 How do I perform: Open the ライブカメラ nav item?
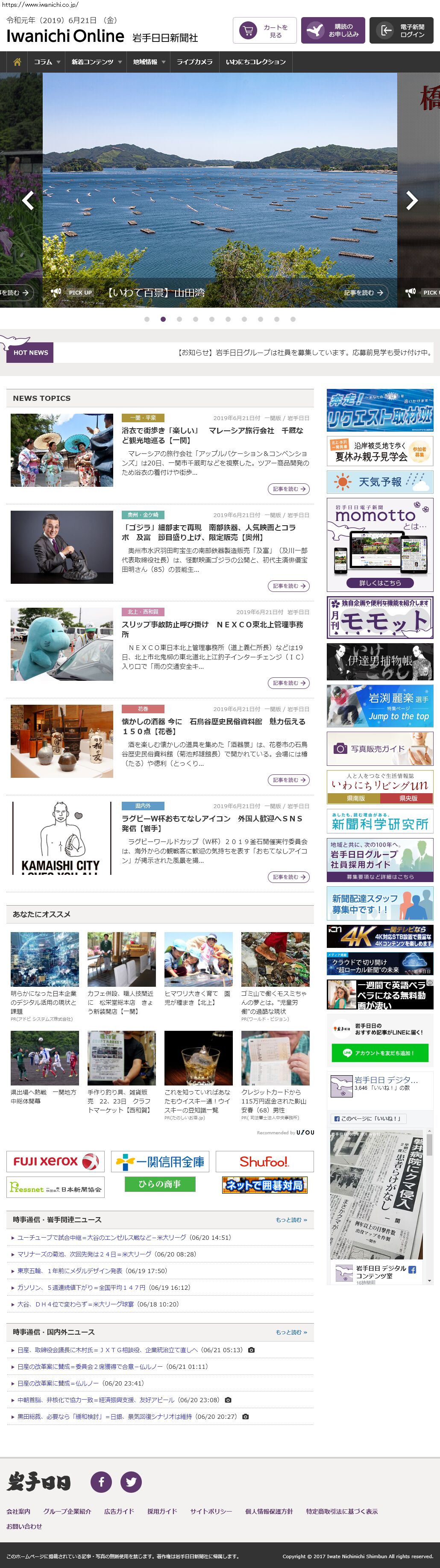point(194,62)
